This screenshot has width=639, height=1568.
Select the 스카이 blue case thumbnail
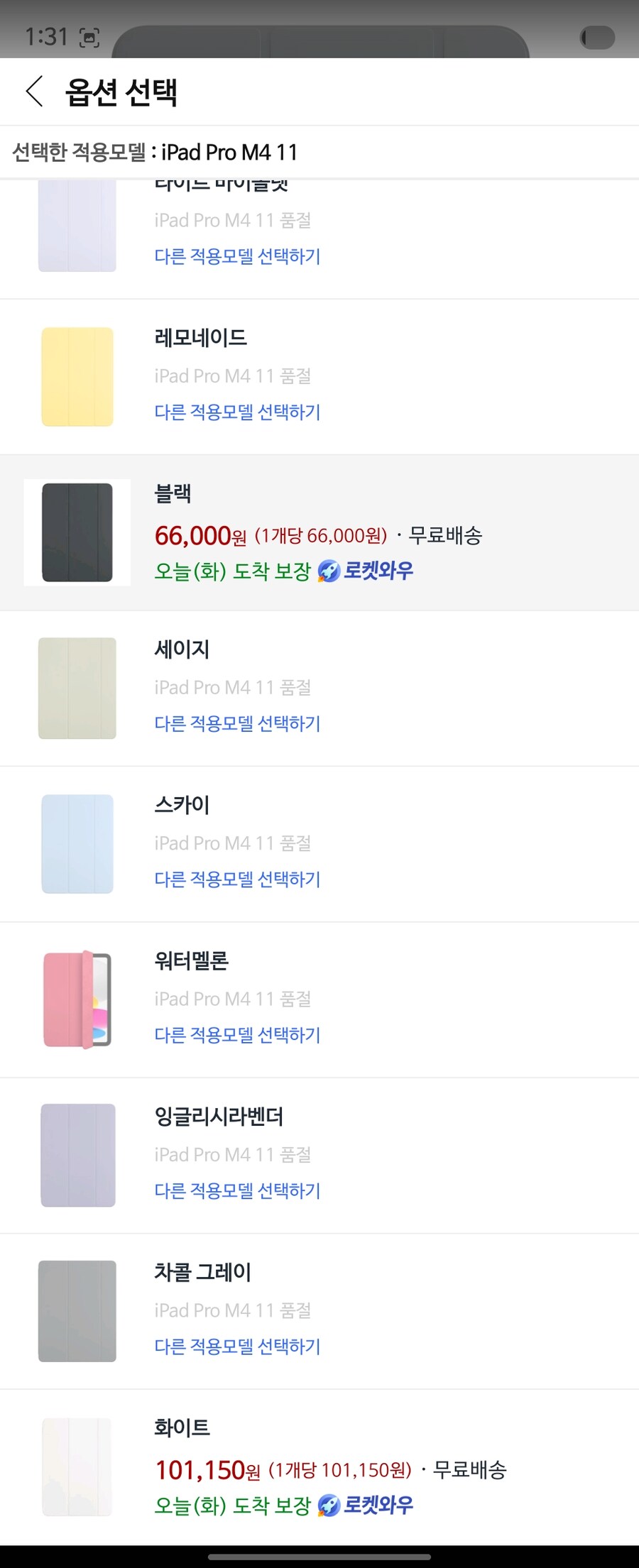click(x=77, y=843)
